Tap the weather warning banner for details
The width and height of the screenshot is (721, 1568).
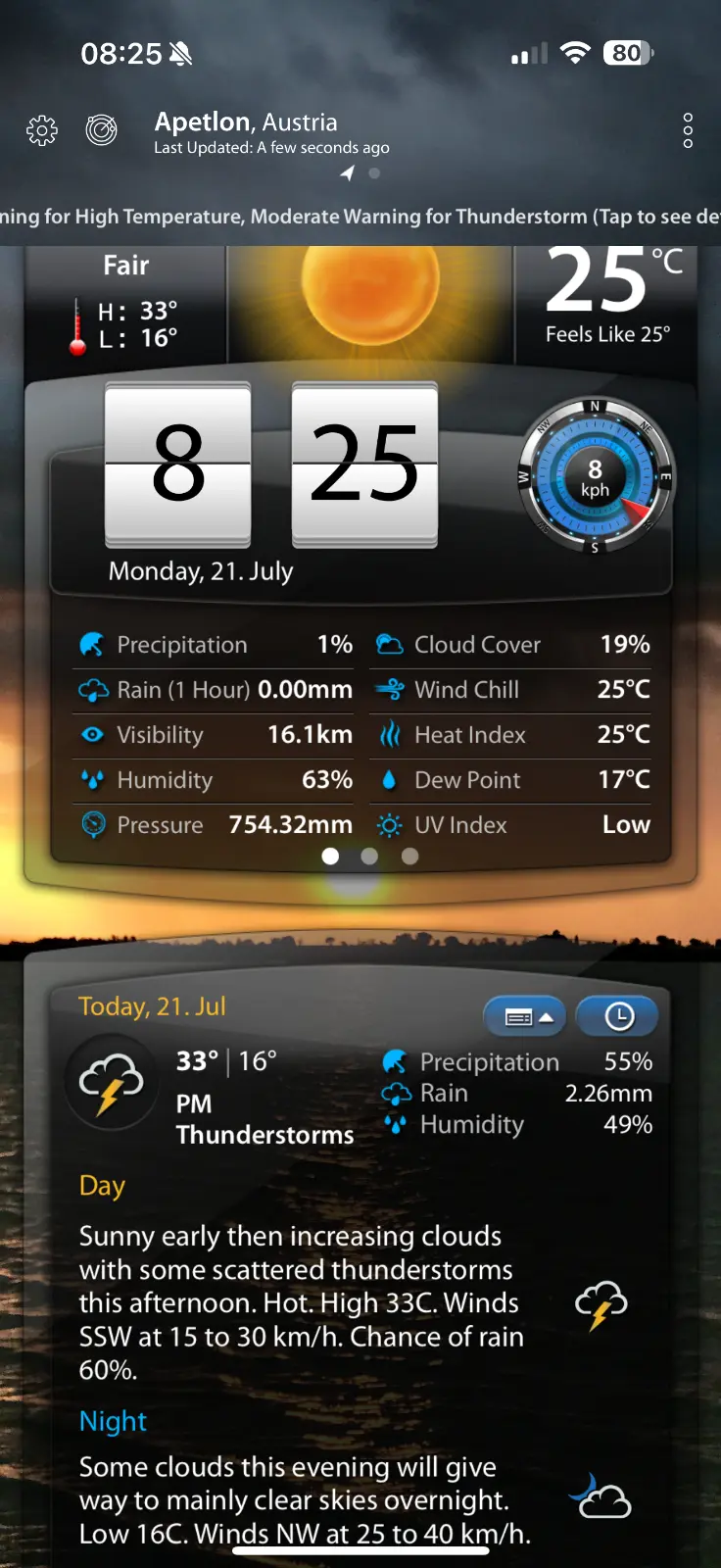(360, 217)
